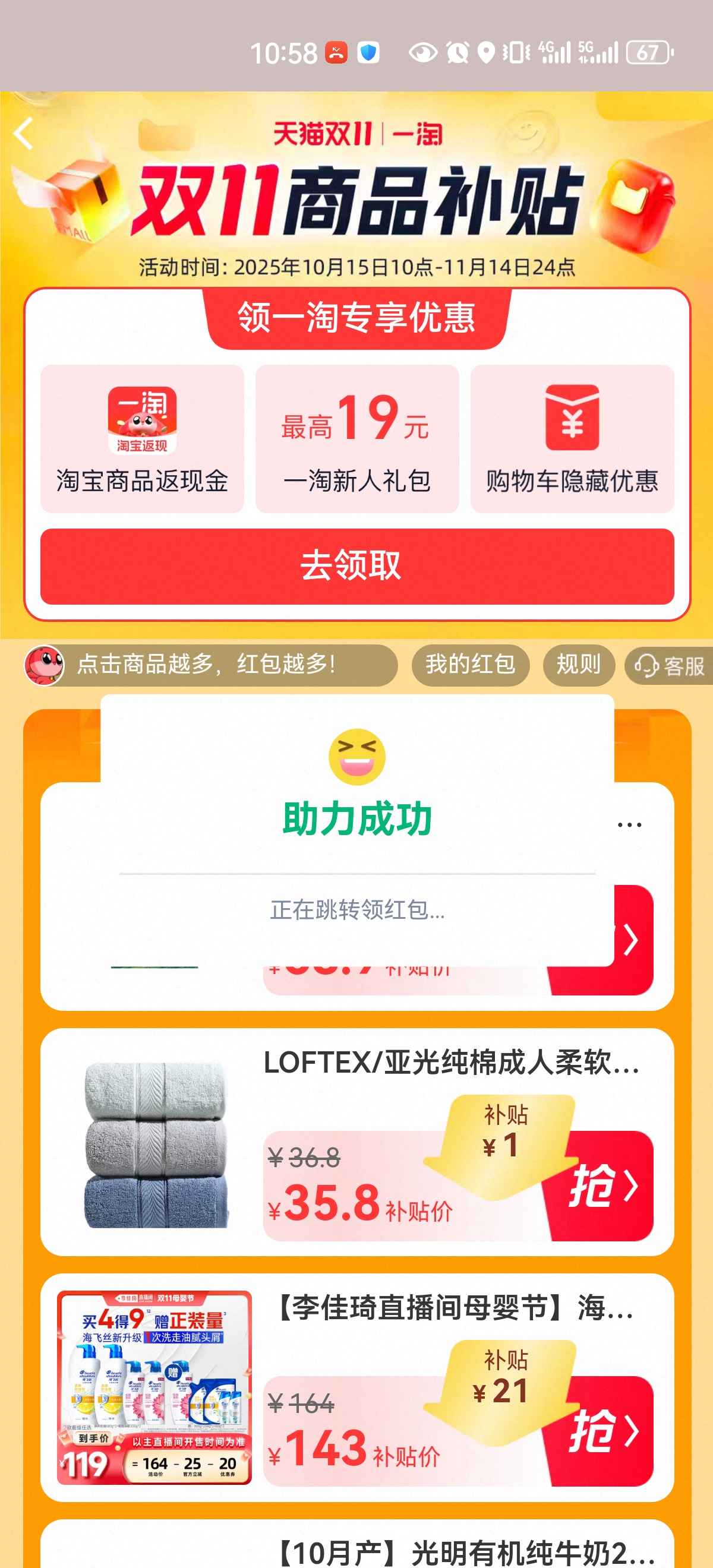The image size is (713, 1568).
Task: Grab the LOFTEX towel deal with 抢
Action: tap(603, 1186)
